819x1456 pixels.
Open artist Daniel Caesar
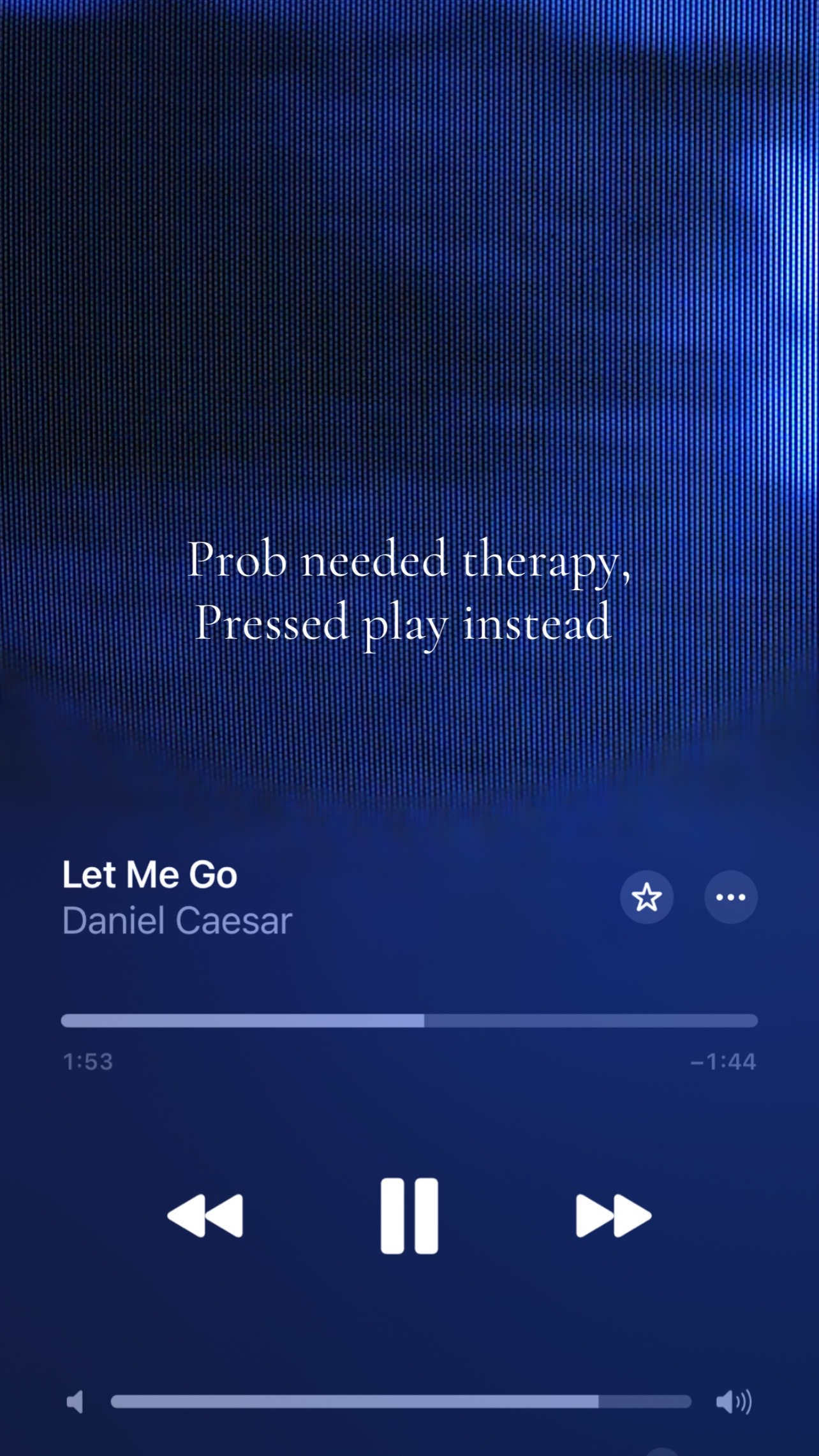click(177, 921)
